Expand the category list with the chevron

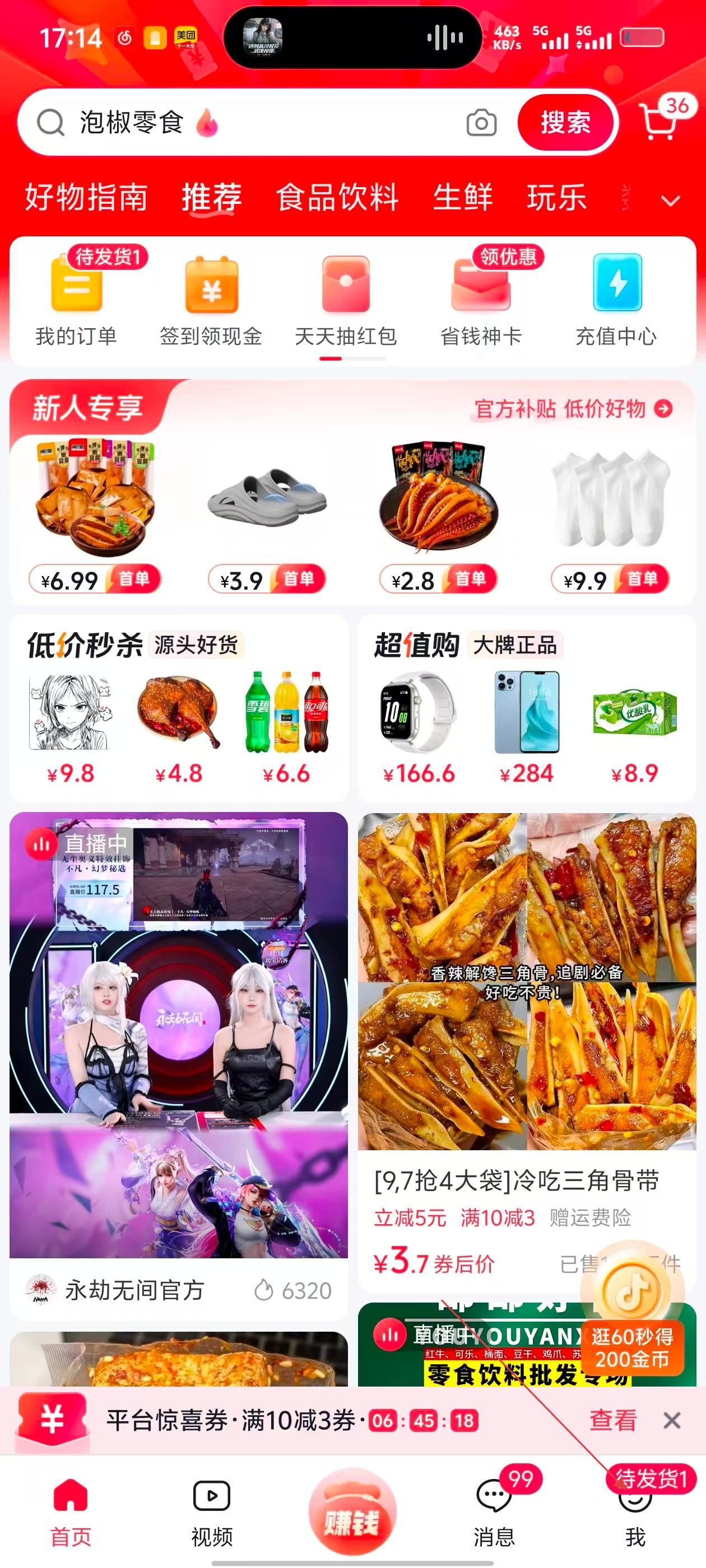click(x=671, y=201)
